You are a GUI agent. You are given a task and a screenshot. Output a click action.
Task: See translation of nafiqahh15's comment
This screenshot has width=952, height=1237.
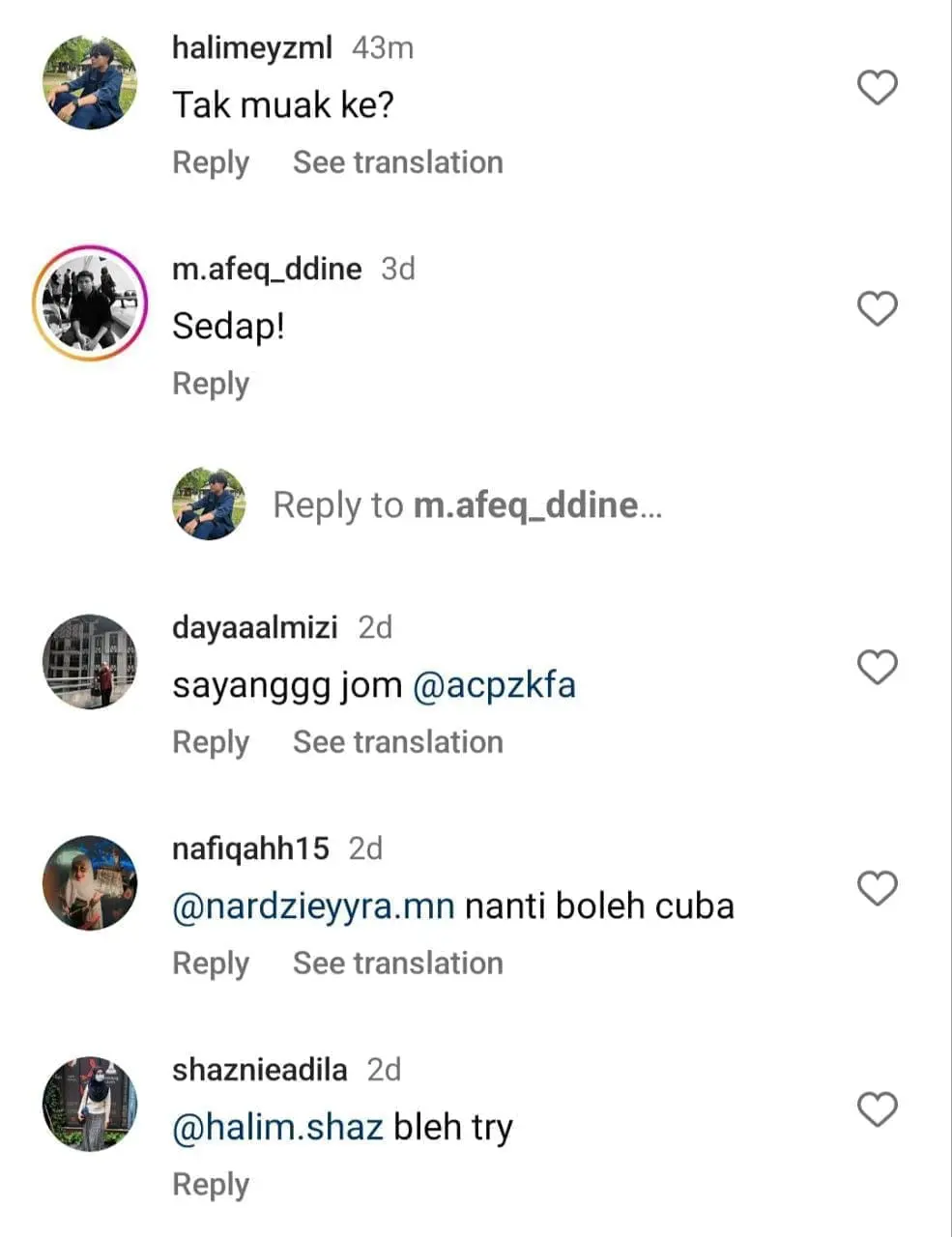(397, 964)
